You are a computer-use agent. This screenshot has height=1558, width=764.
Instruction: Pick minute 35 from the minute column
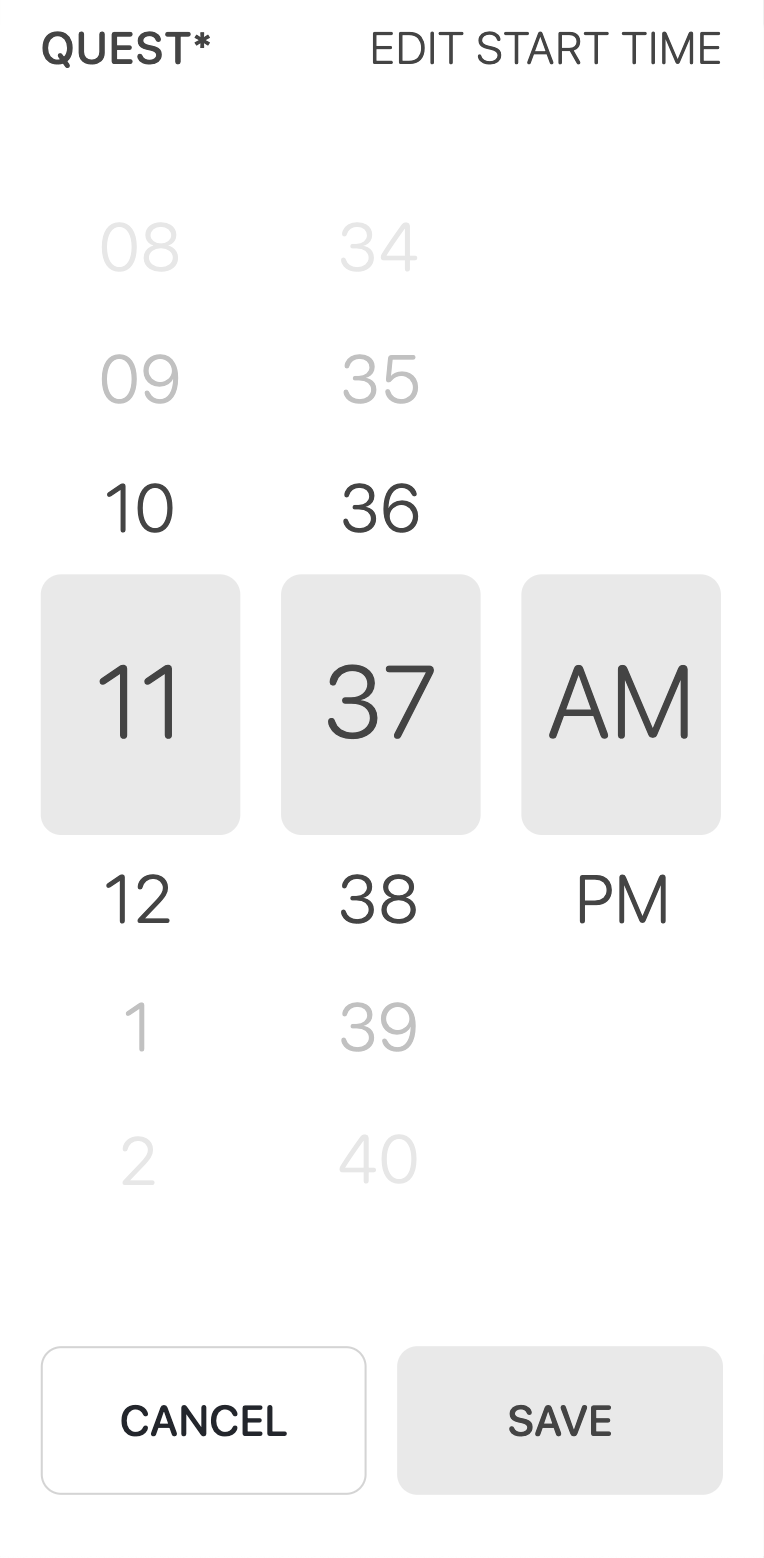coord(380,380)
